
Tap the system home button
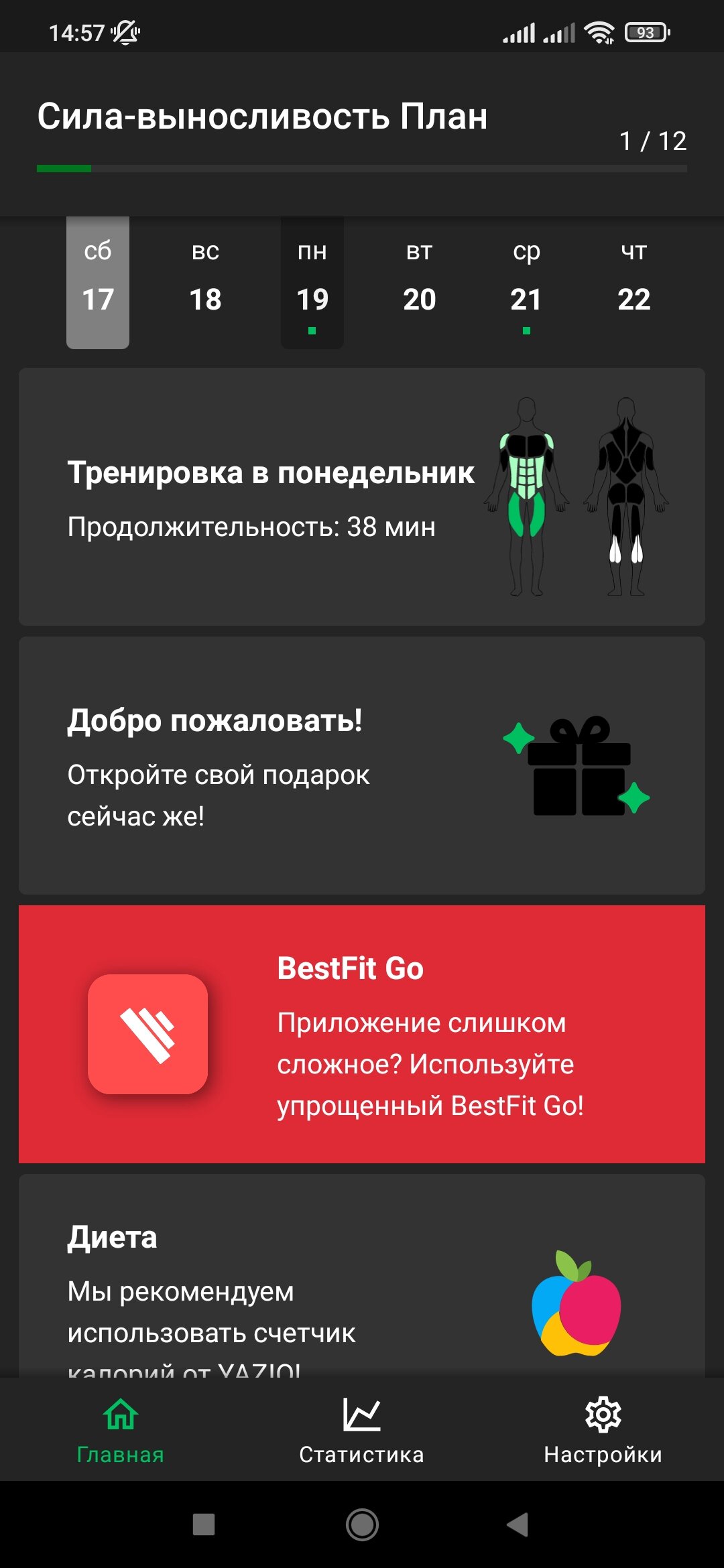(362, 1524)
